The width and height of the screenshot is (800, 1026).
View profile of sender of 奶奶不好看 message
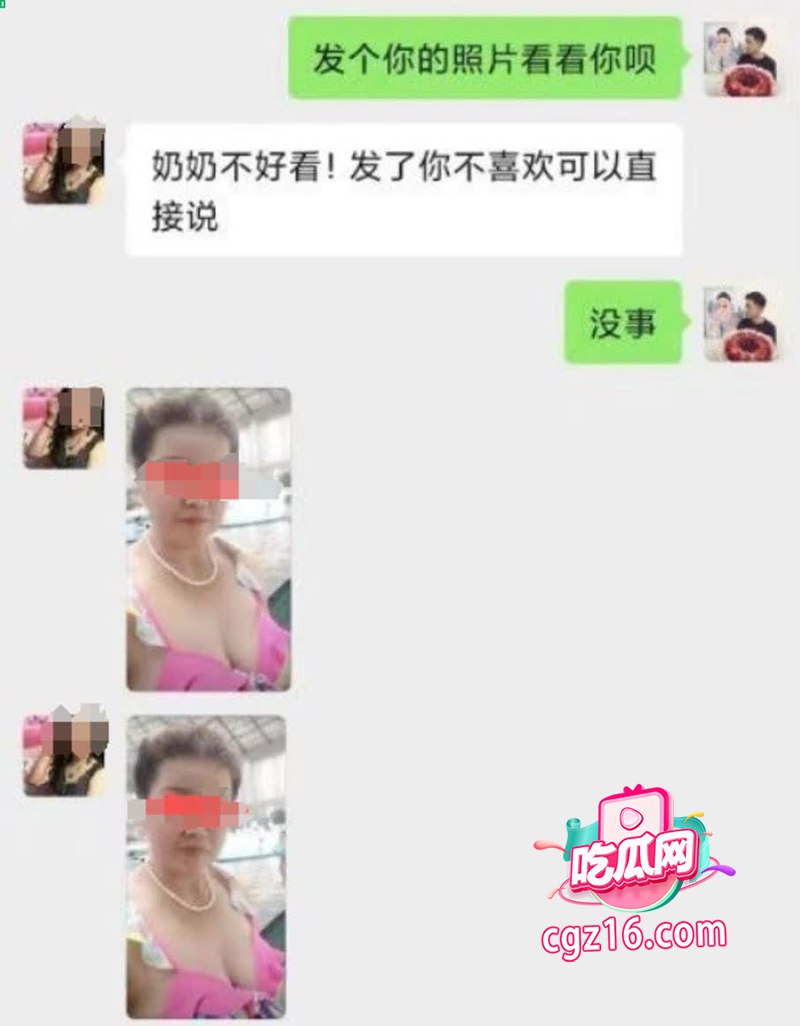coord(64,161)
